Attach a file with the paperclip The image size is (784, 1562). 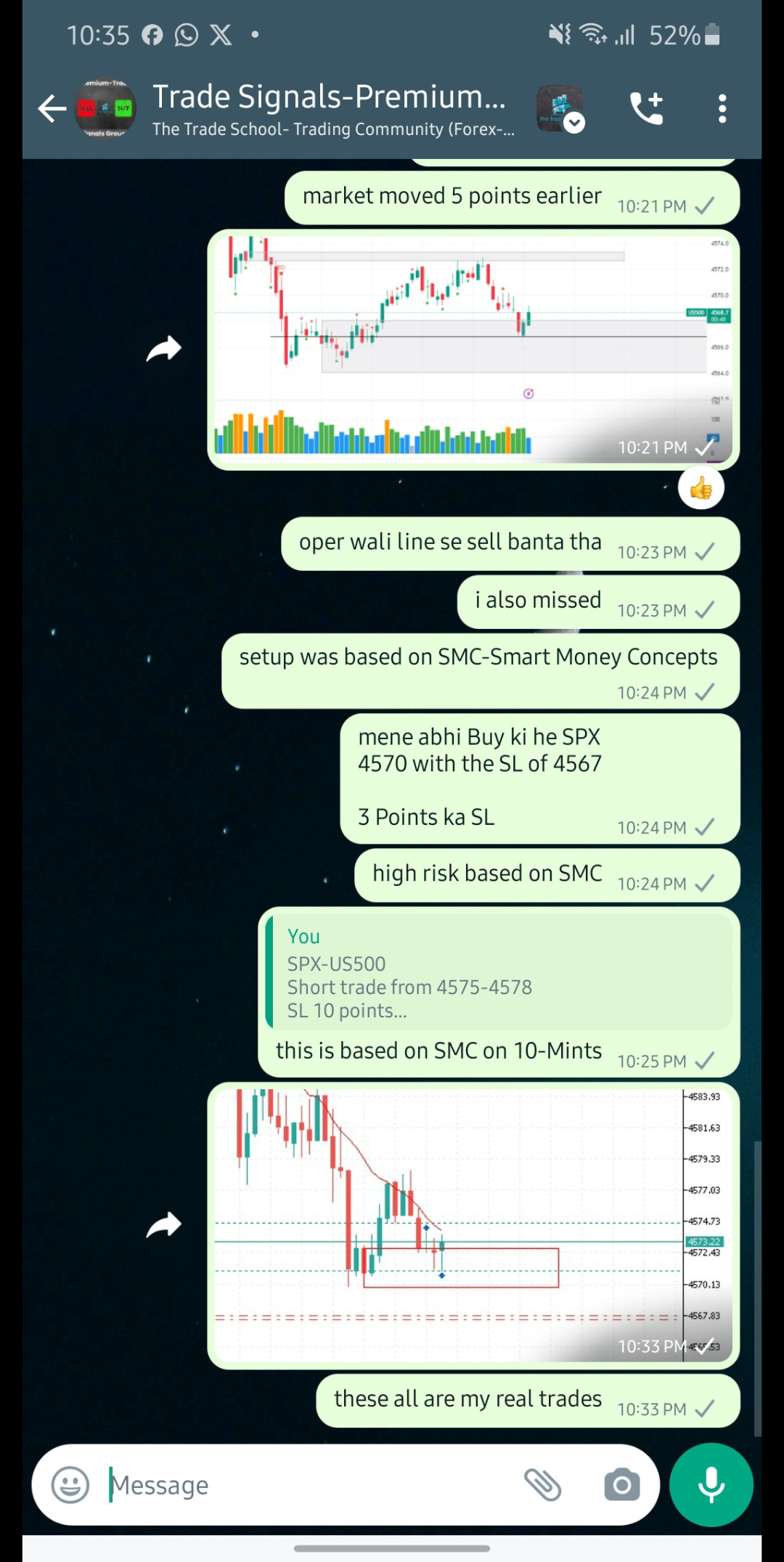[x=543, y=1485]
